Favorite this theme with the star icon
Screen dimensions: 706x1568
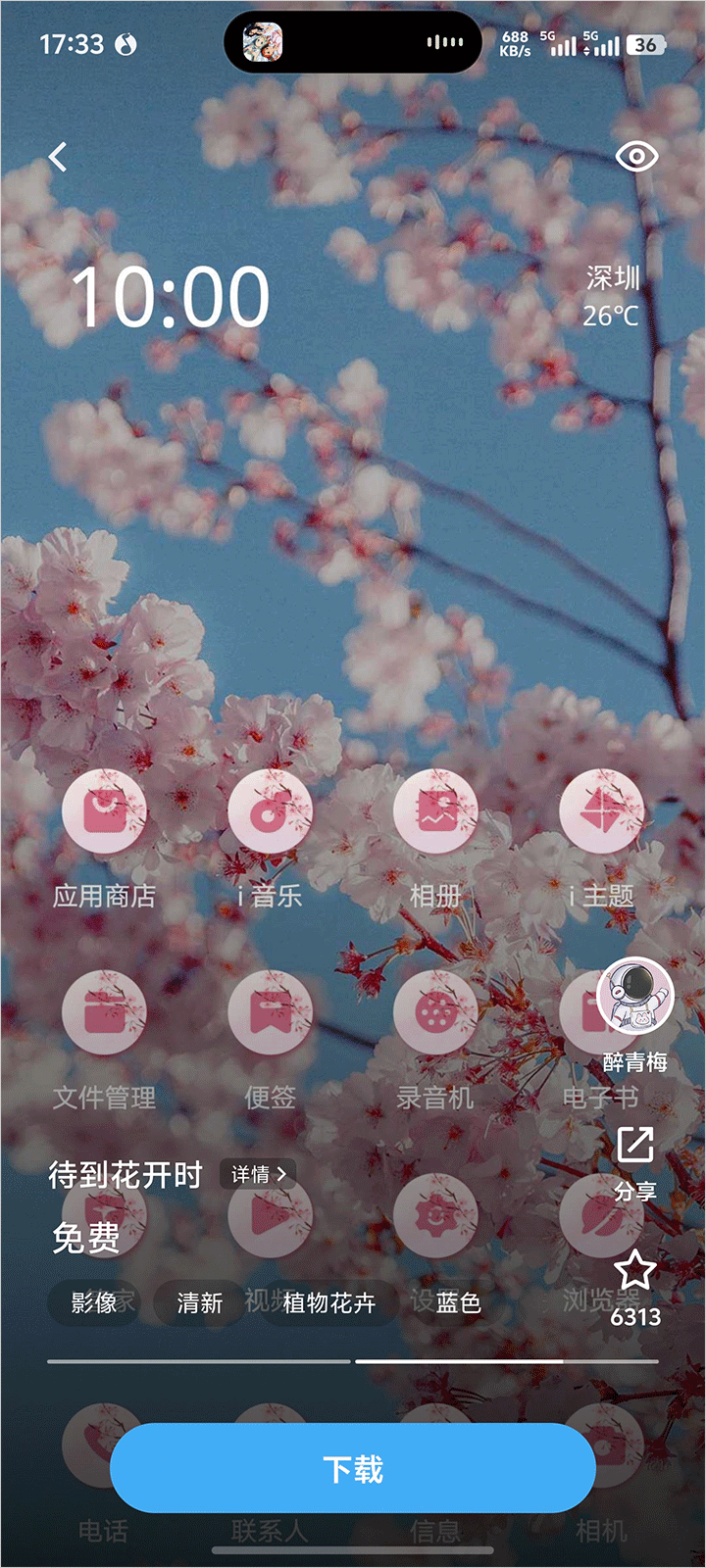tap(635, 1271)
